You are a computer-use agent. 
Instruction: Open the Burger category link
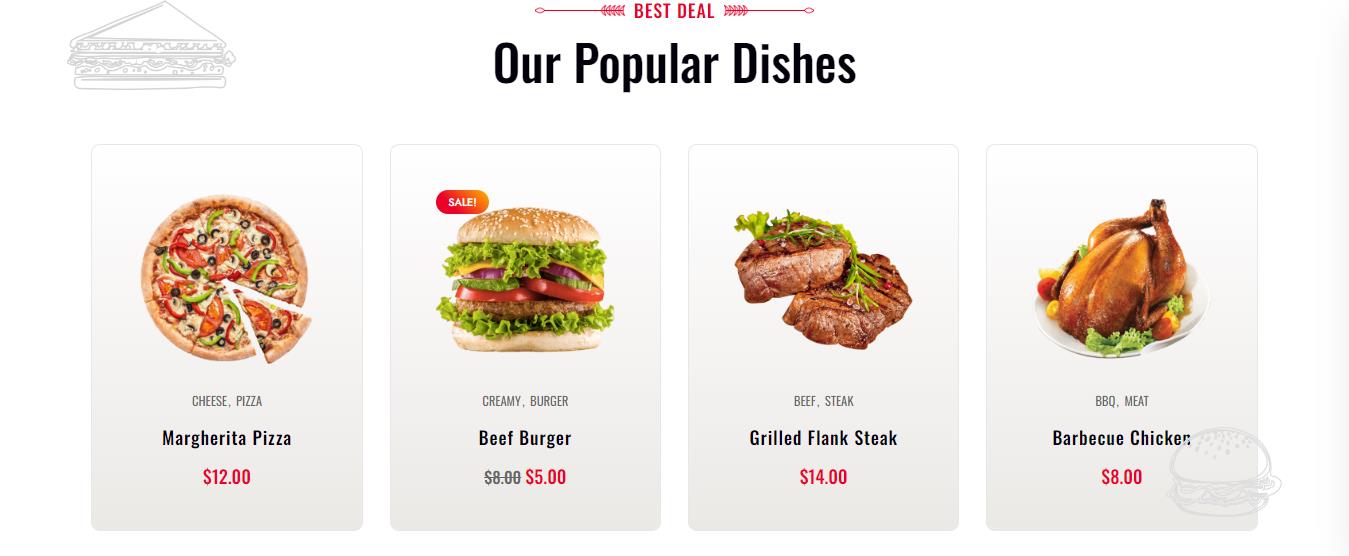[549, 401]
